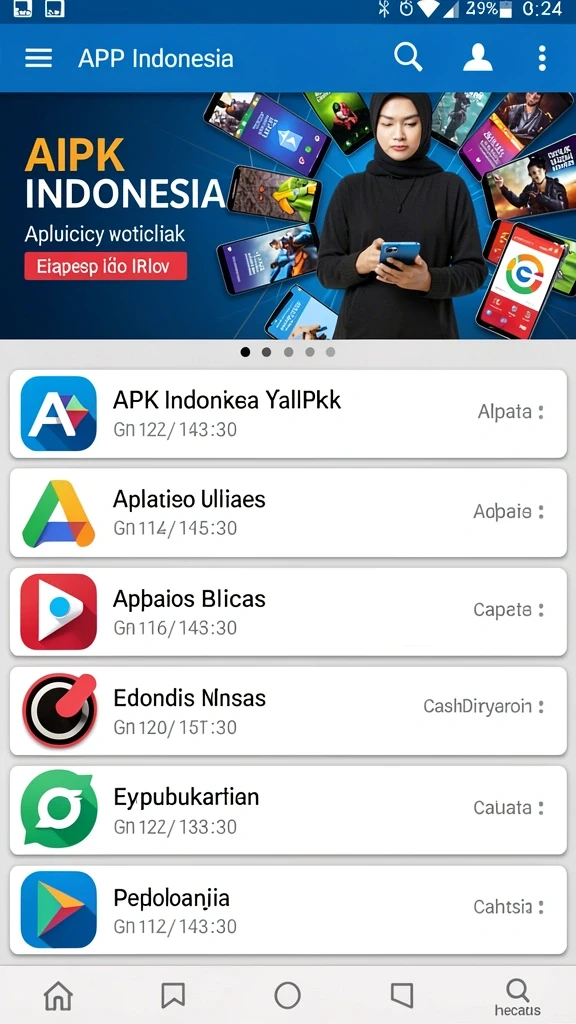Open the messages tab in bottom bar
This screenshot has width=576, height=1024.
click(402, 995)
